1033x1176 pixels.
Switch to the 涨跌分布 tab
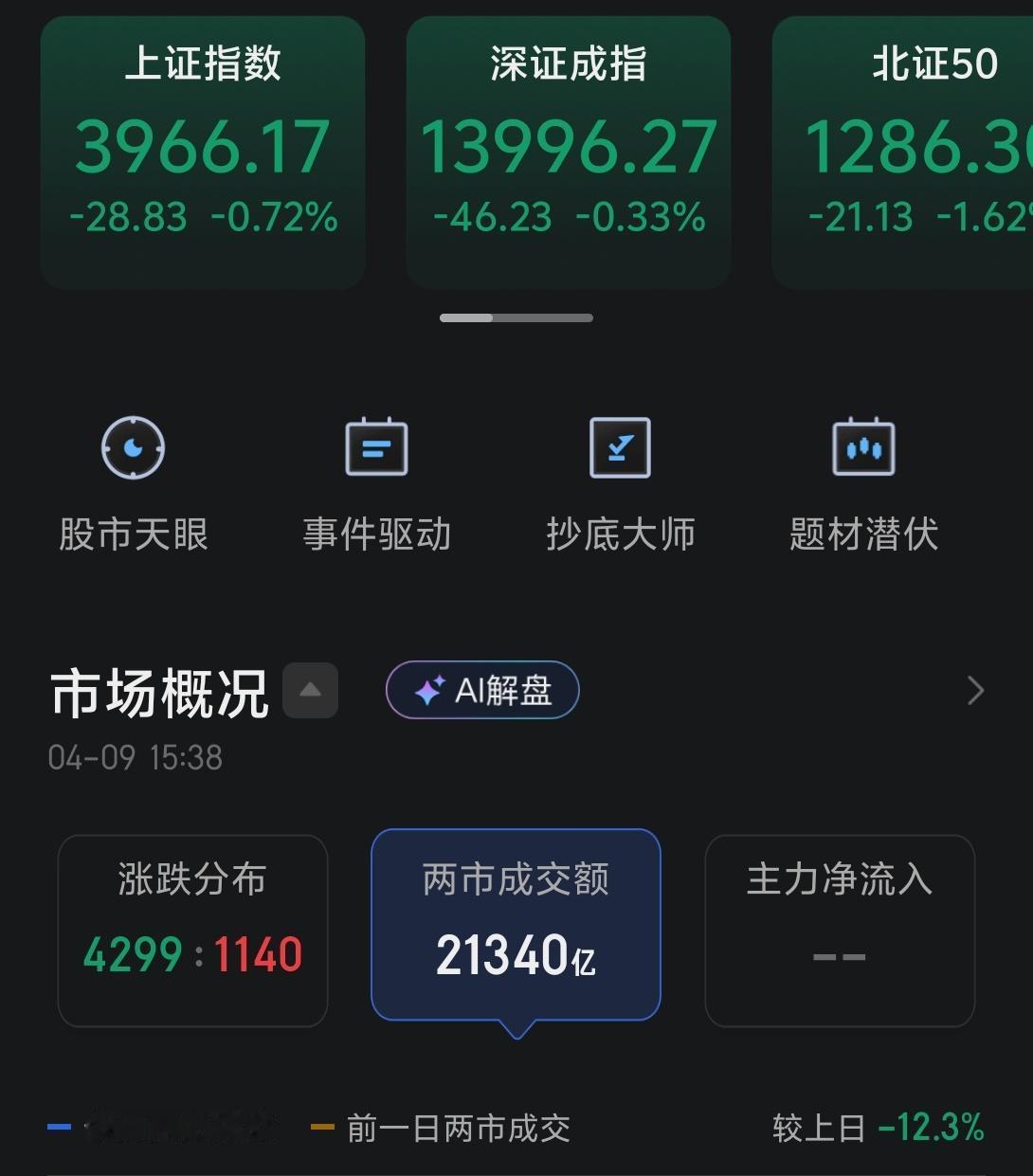pos(191,931)
